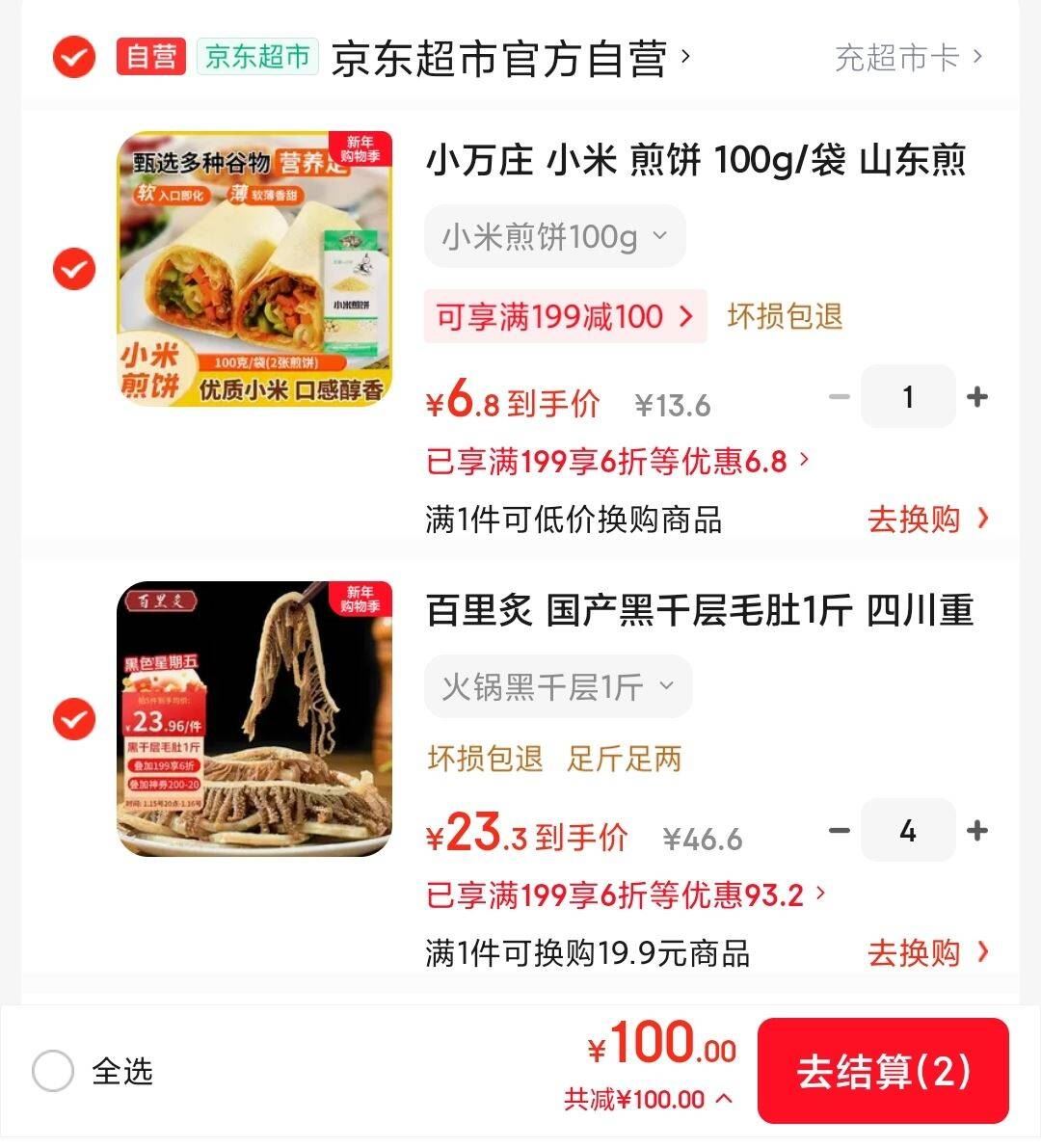Click the 自营 badge at the top
Viewport: 1041px width, 1148px height.
coord(149,57)
